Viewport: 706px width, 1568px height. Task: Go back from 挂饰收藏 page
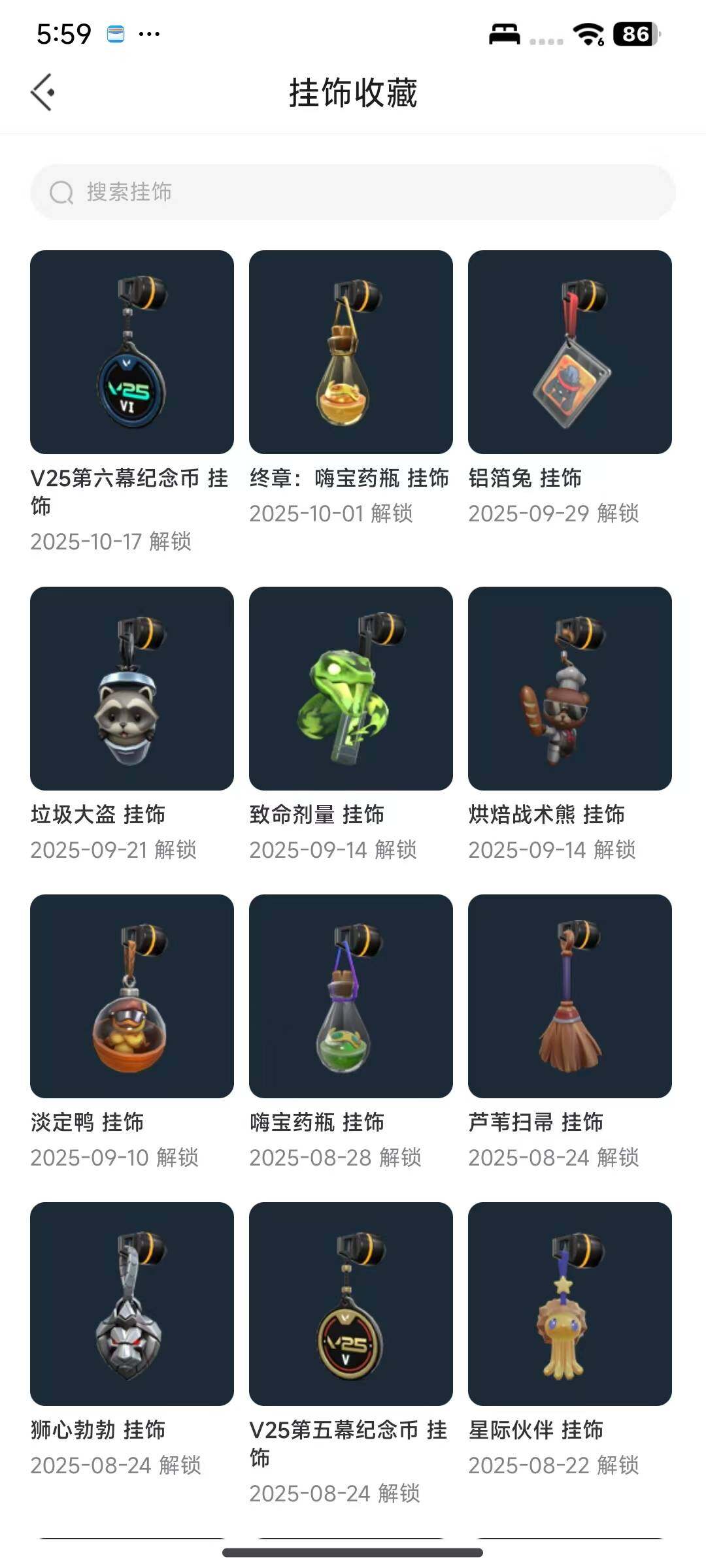tap(42, 92)
